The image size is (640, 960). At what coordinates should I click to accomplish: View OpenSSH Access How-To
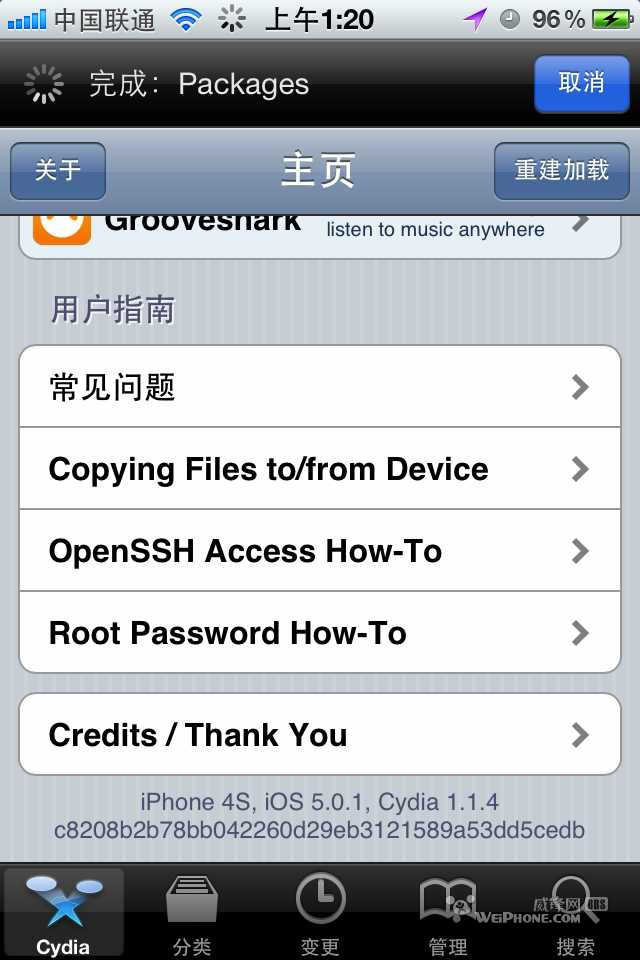[x=320, y=551]
